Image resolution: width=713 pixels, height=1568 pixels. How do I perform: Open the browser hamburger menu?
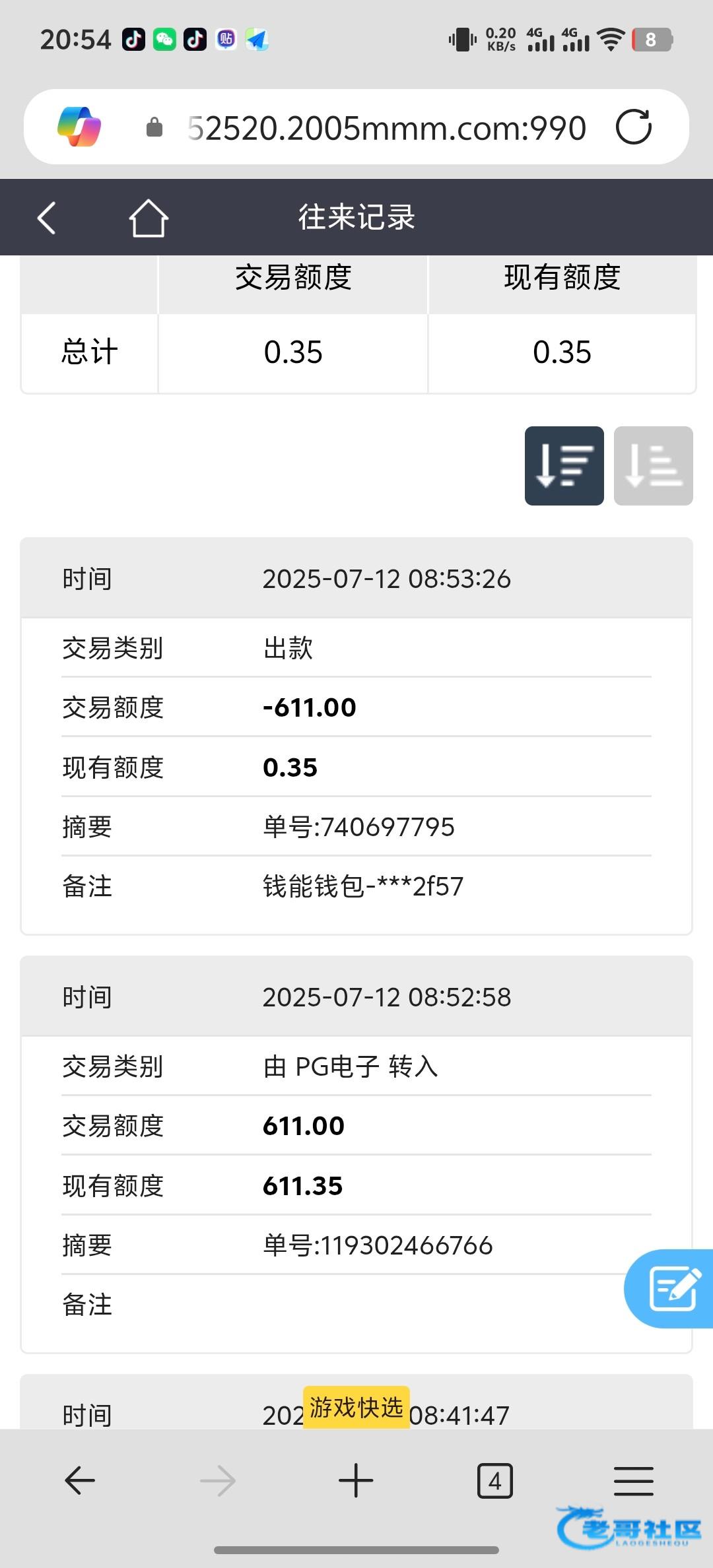[634, 1481]
